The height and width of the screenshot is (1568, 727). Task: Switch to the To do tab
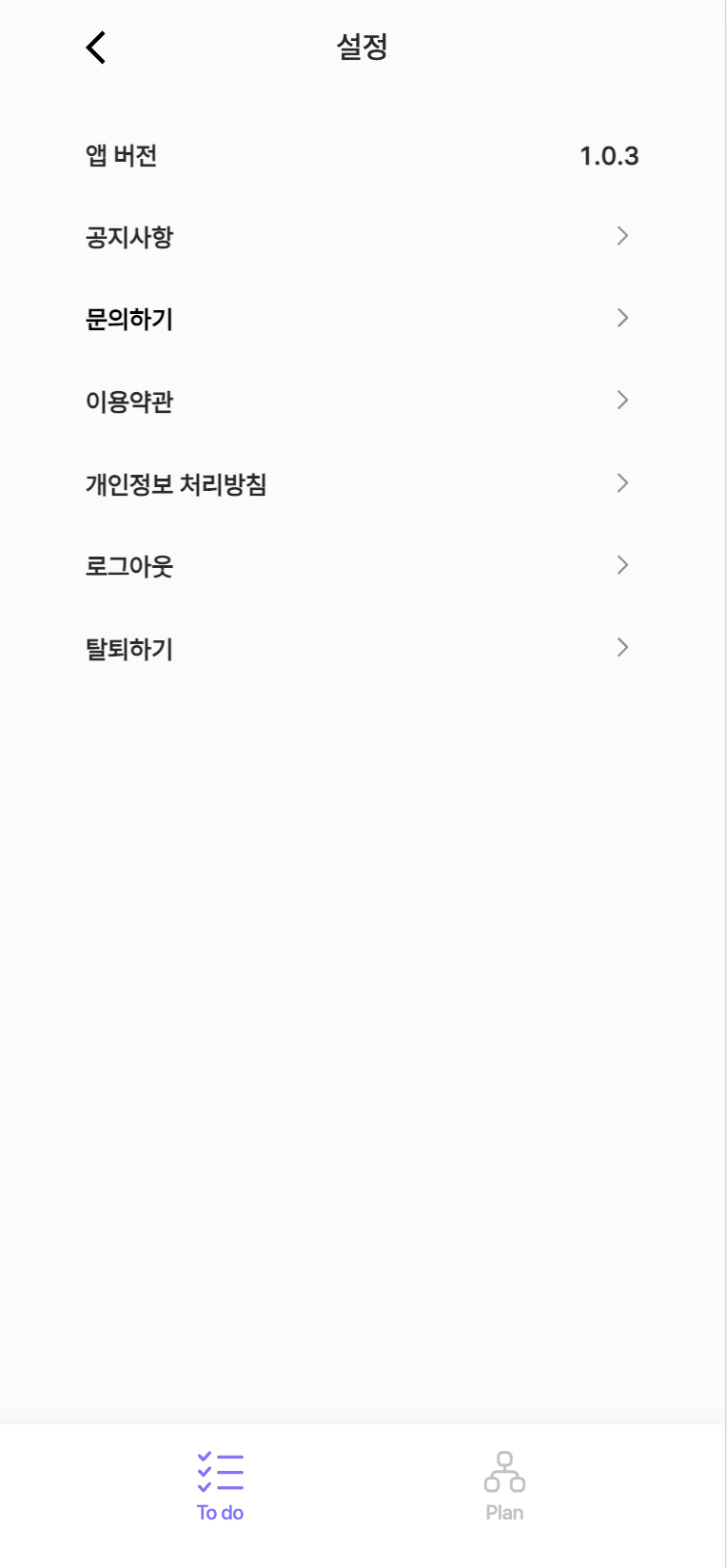pos(220,1485)
